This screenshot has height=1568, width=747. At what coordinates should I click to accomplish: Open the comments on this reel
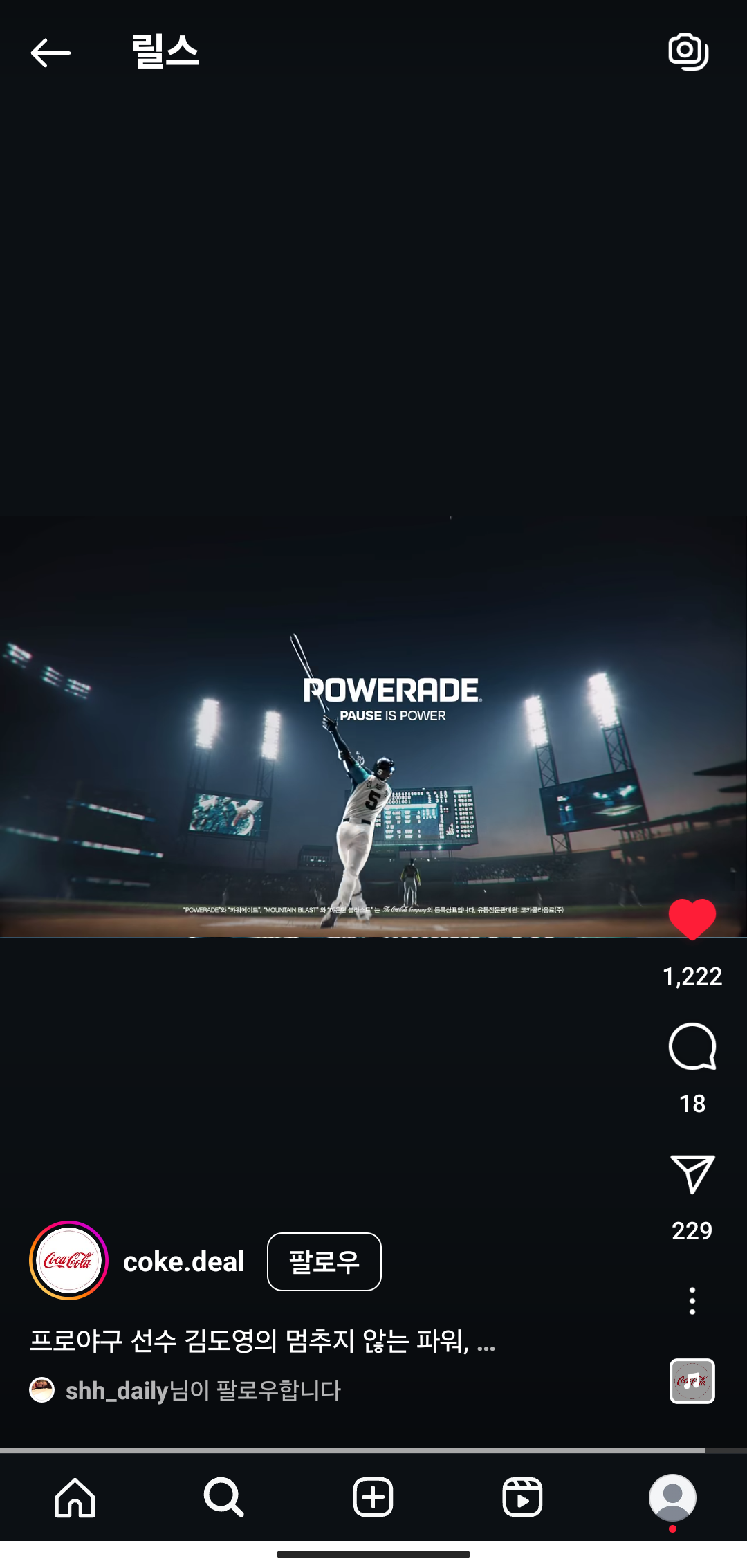click(692, 1046)
